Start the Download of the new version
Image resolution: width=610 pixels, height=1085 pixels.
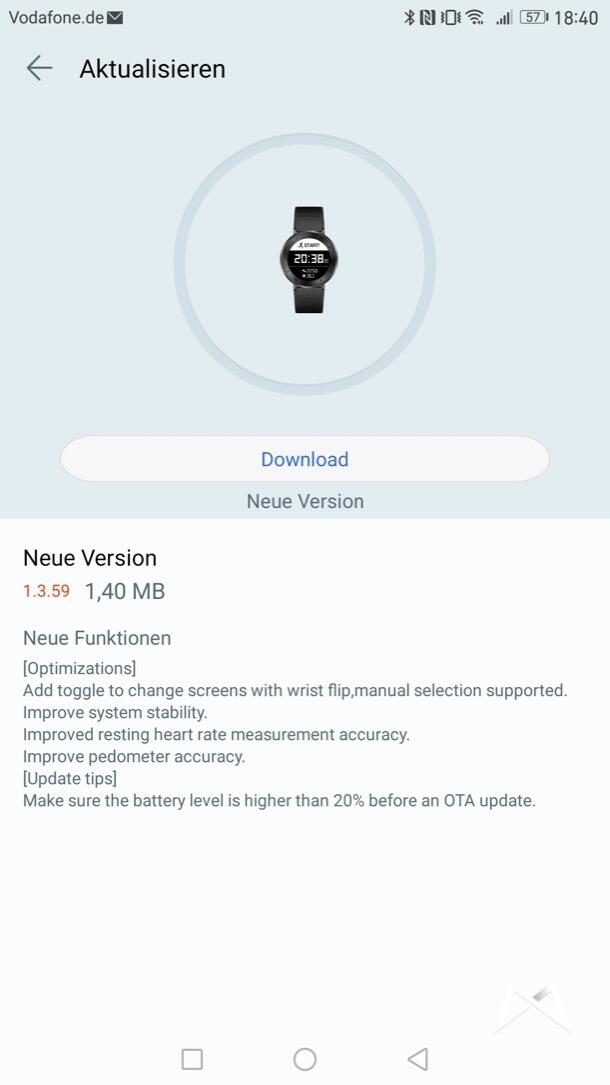point(305,459)
